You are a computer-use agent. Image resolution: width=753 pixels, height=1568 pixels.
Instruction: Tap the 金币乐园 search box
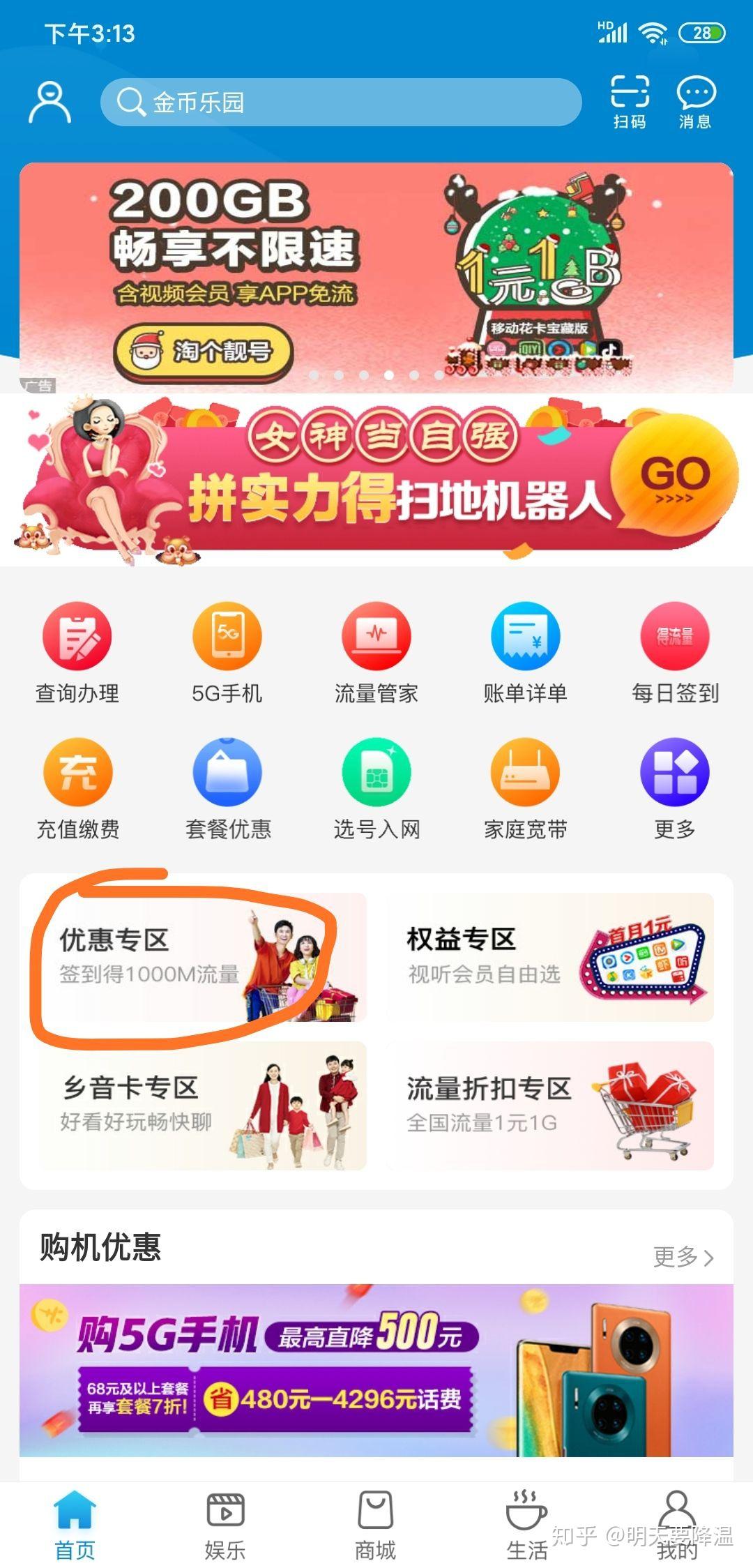(341, 102)
